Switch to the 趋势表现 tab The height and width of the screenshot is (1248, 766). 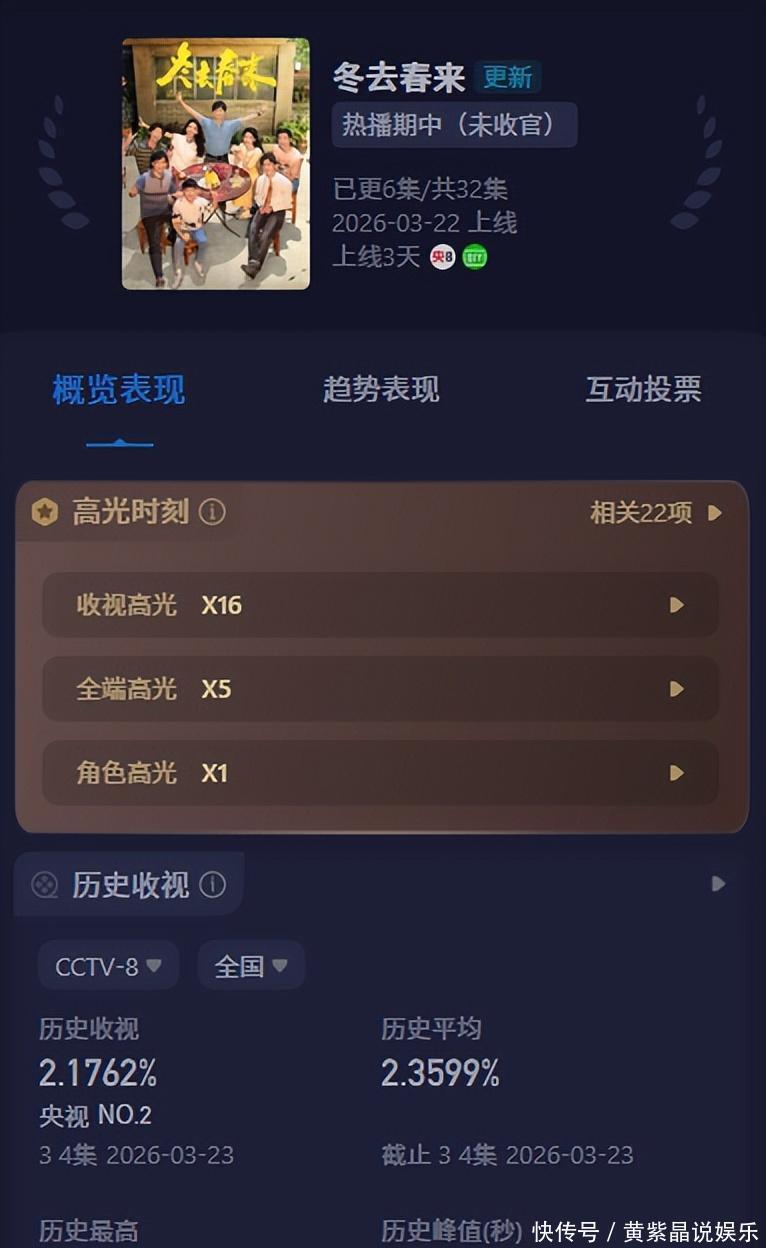pyautogui.click(x=381, y=389)
